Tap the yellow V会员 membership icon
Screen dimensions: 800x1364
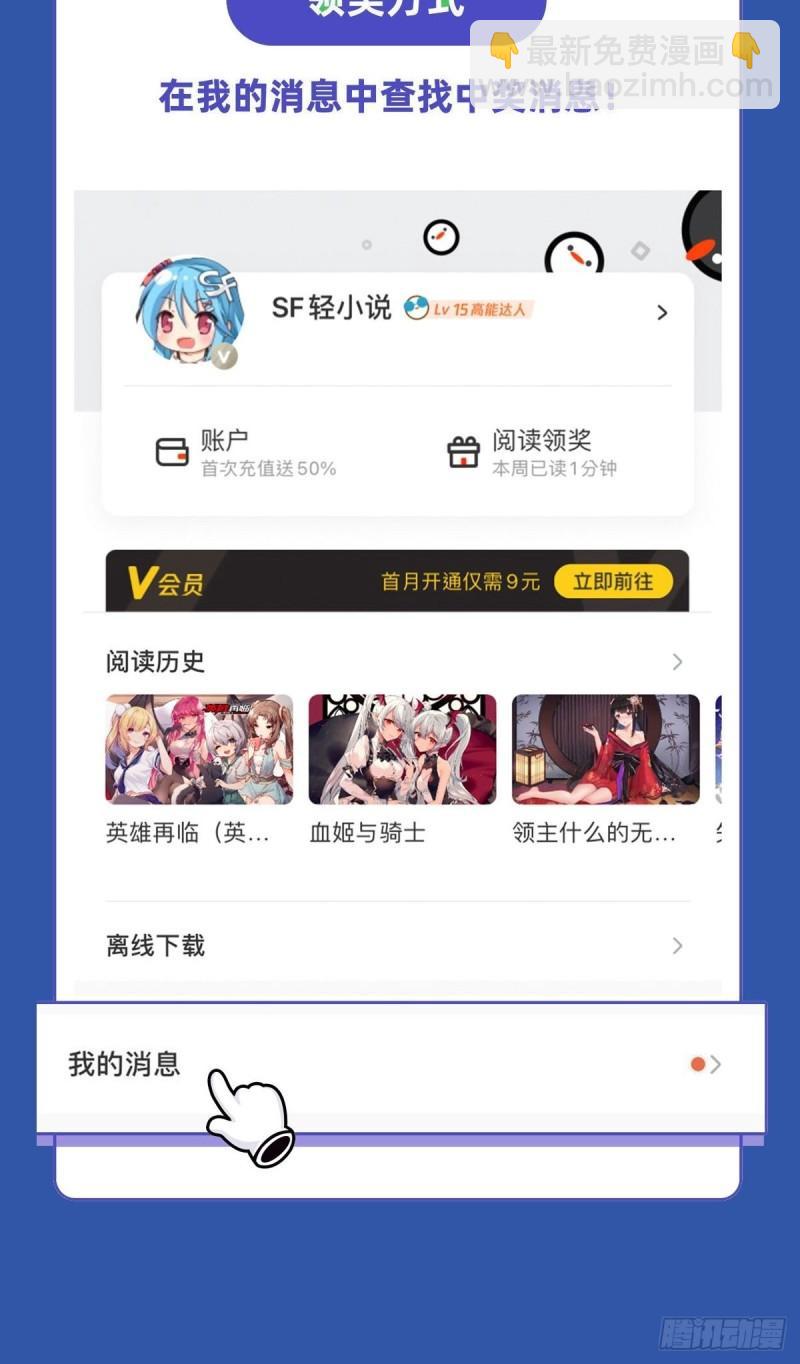[x=142, y=580]
